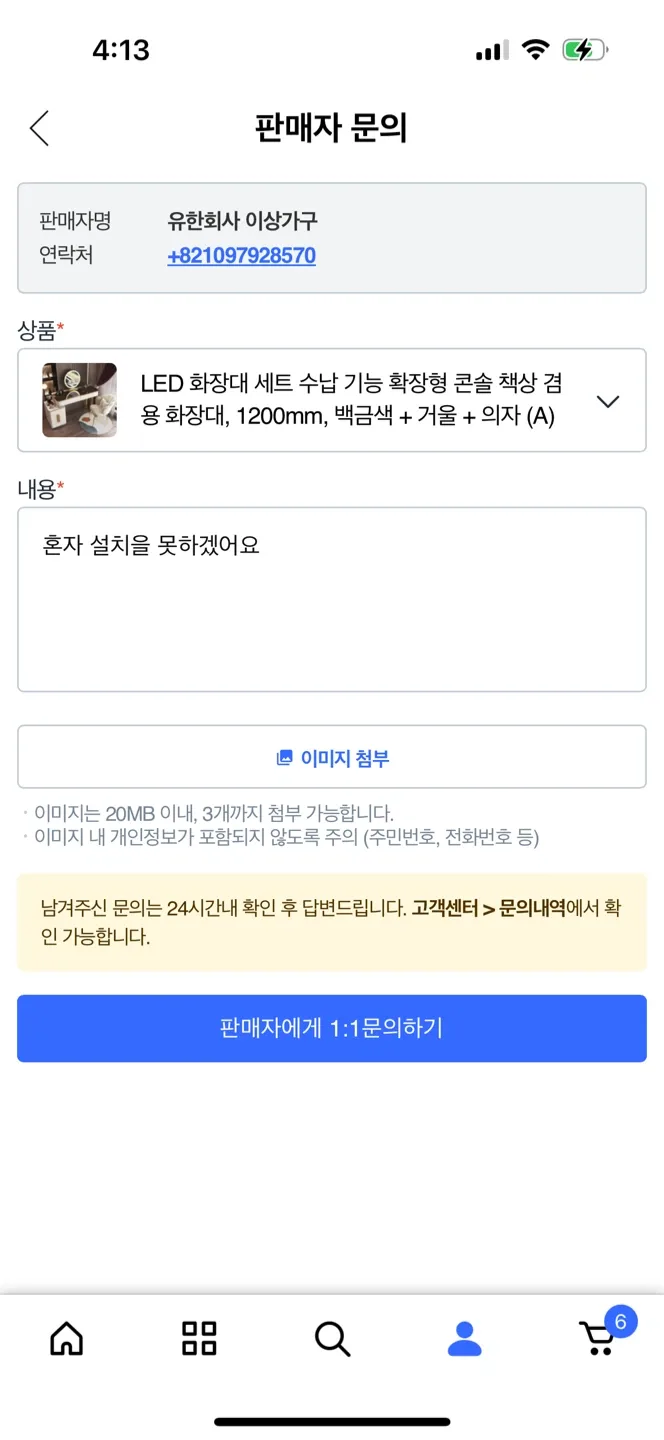Open the category grid tab

(x=199, y=1338)
